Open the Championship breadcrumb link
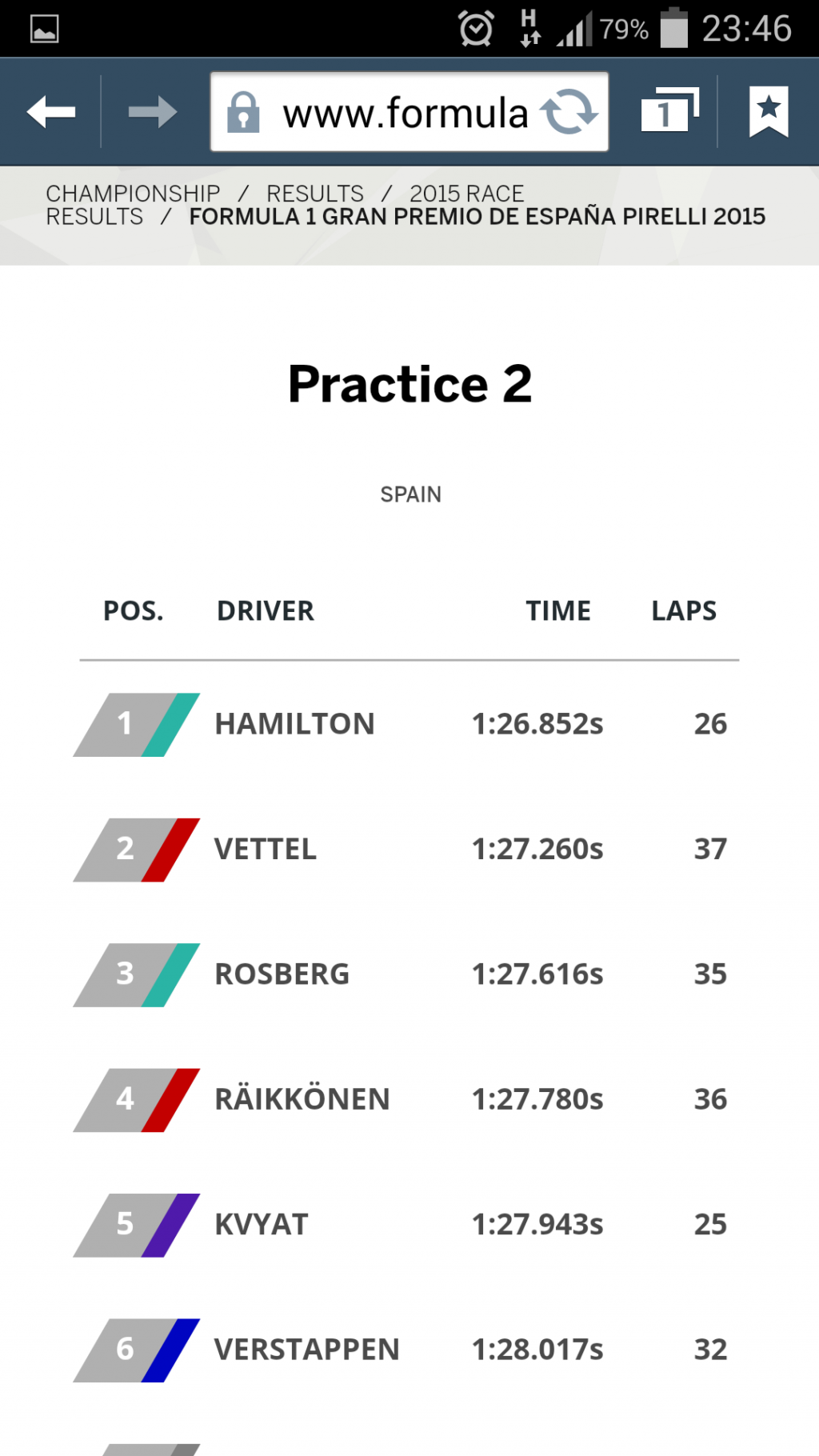This screenshot has width=819, height=1456. coord(133,194)
